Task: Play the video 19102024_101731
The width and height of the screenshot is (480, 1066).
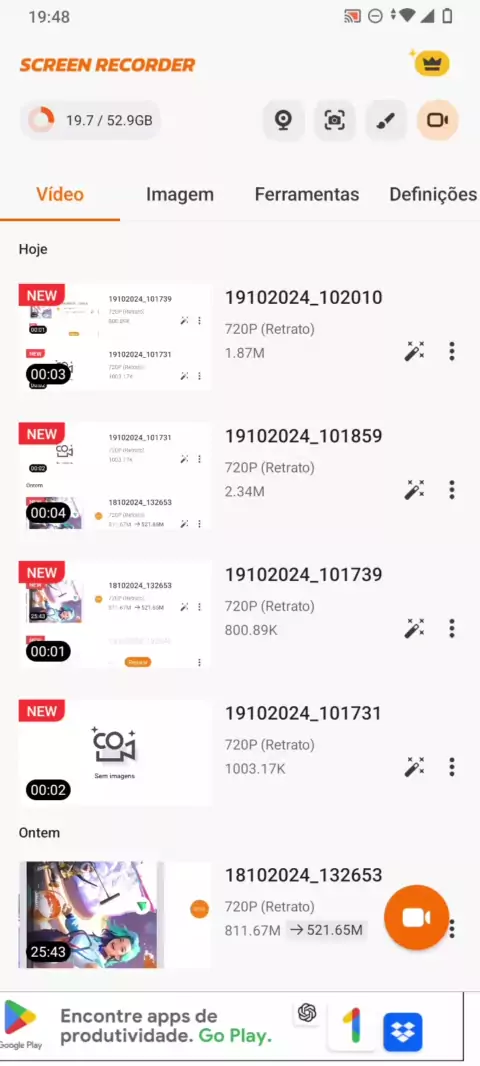Action: pos(115,753)
